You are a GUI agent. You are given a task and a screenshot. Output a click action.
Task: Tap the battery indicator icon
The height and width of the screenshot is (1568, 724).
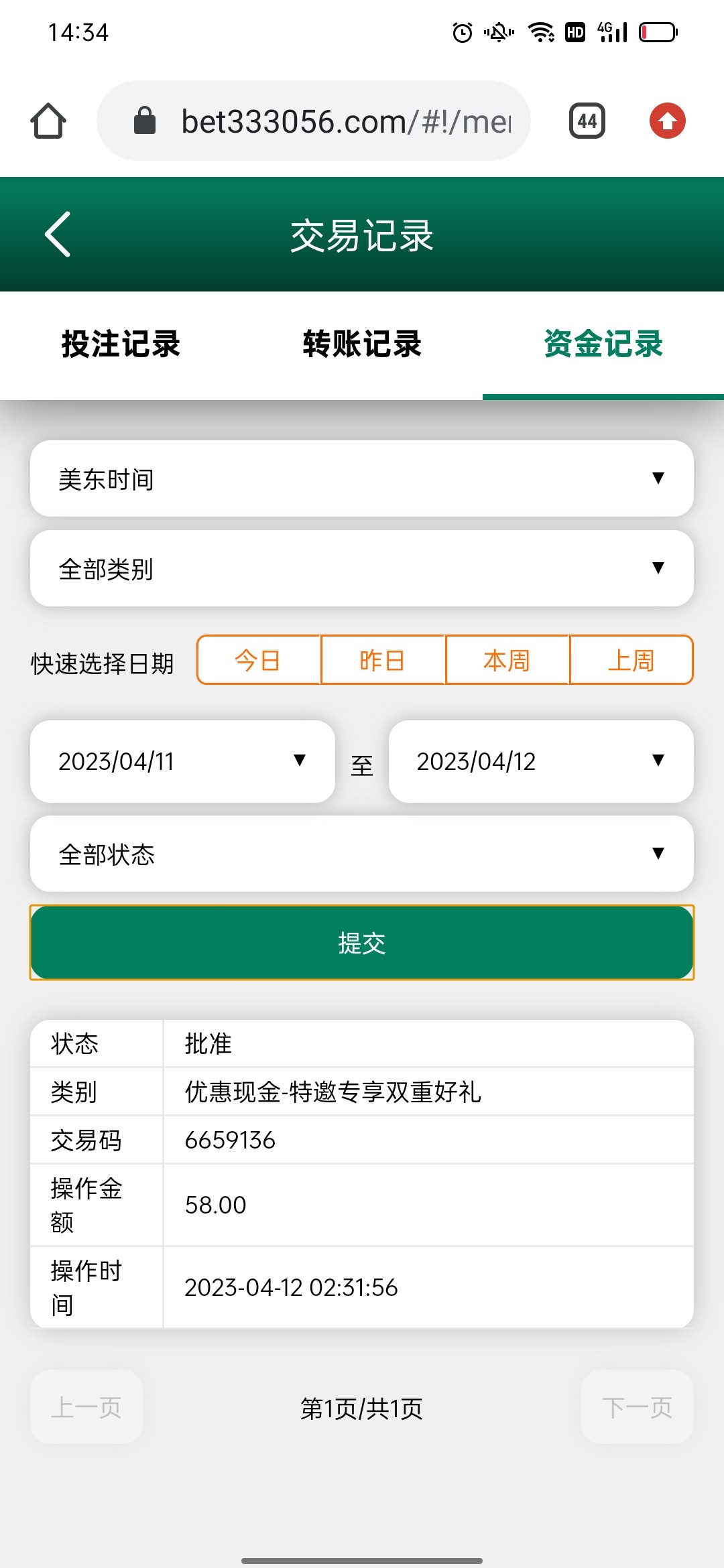[x=656, y=30]
